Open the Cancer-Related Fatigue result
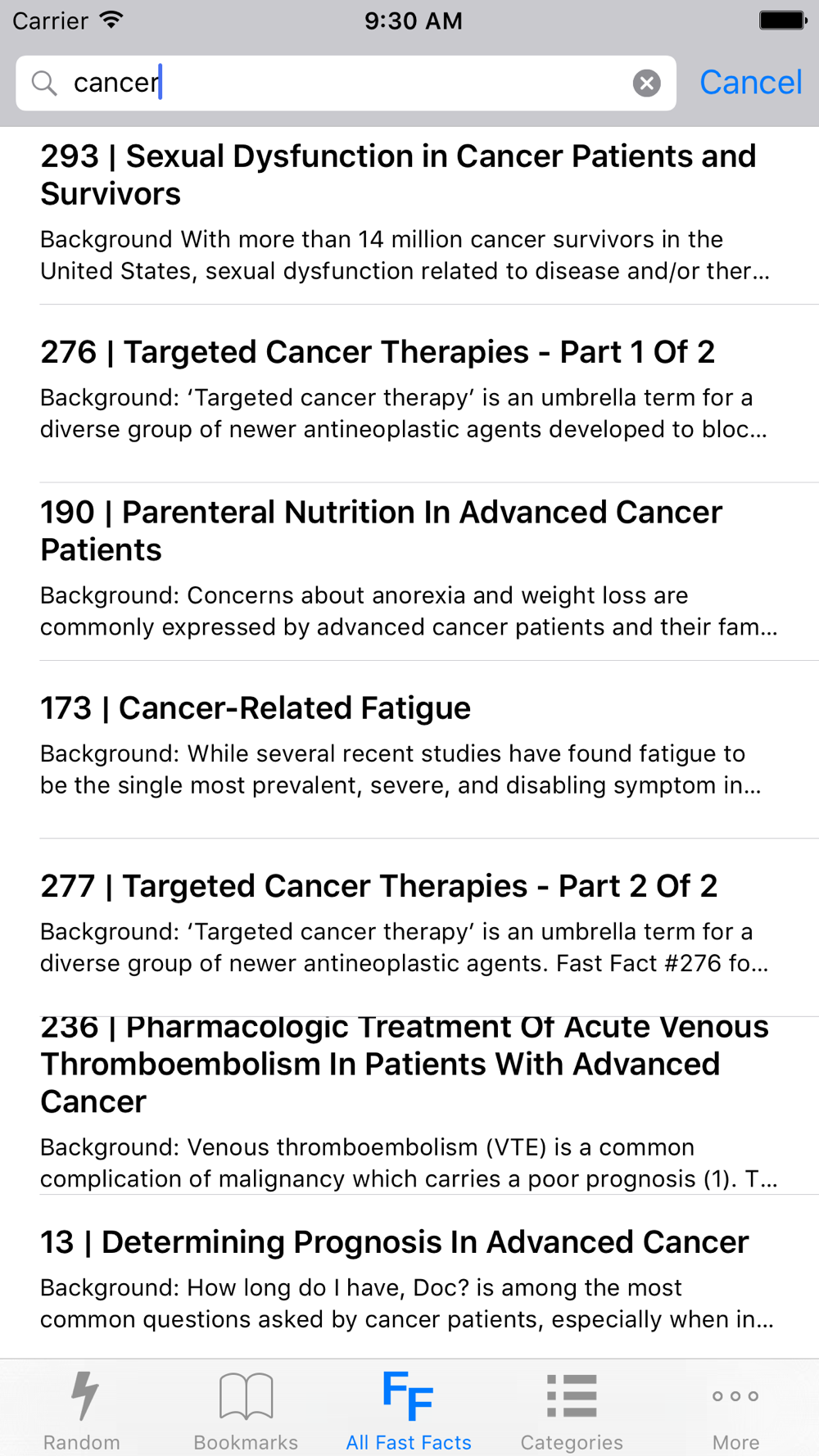 click(409, 749)
